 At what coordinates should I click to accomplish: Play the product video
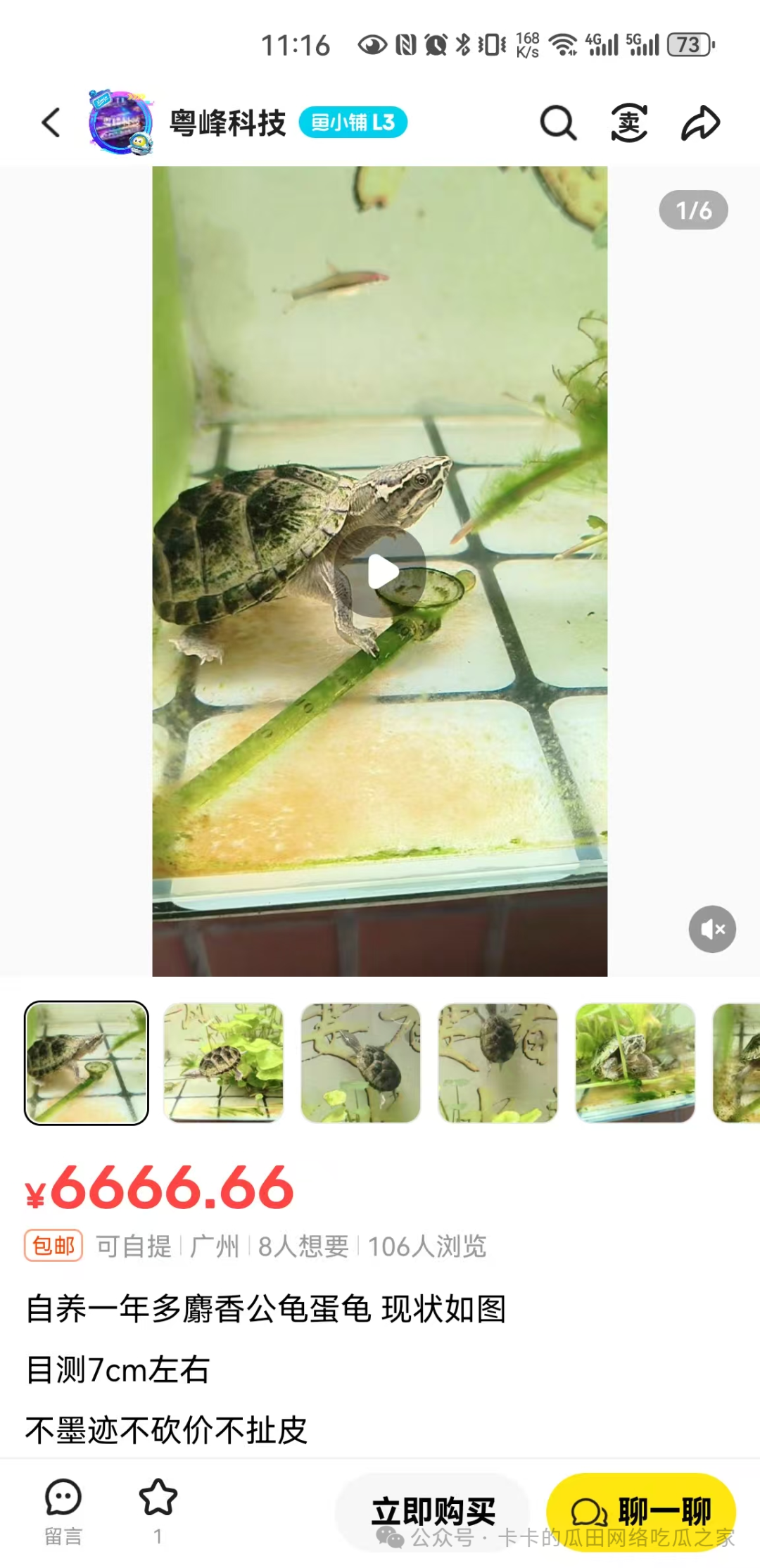pyautogui.click(x=381, y=571)
